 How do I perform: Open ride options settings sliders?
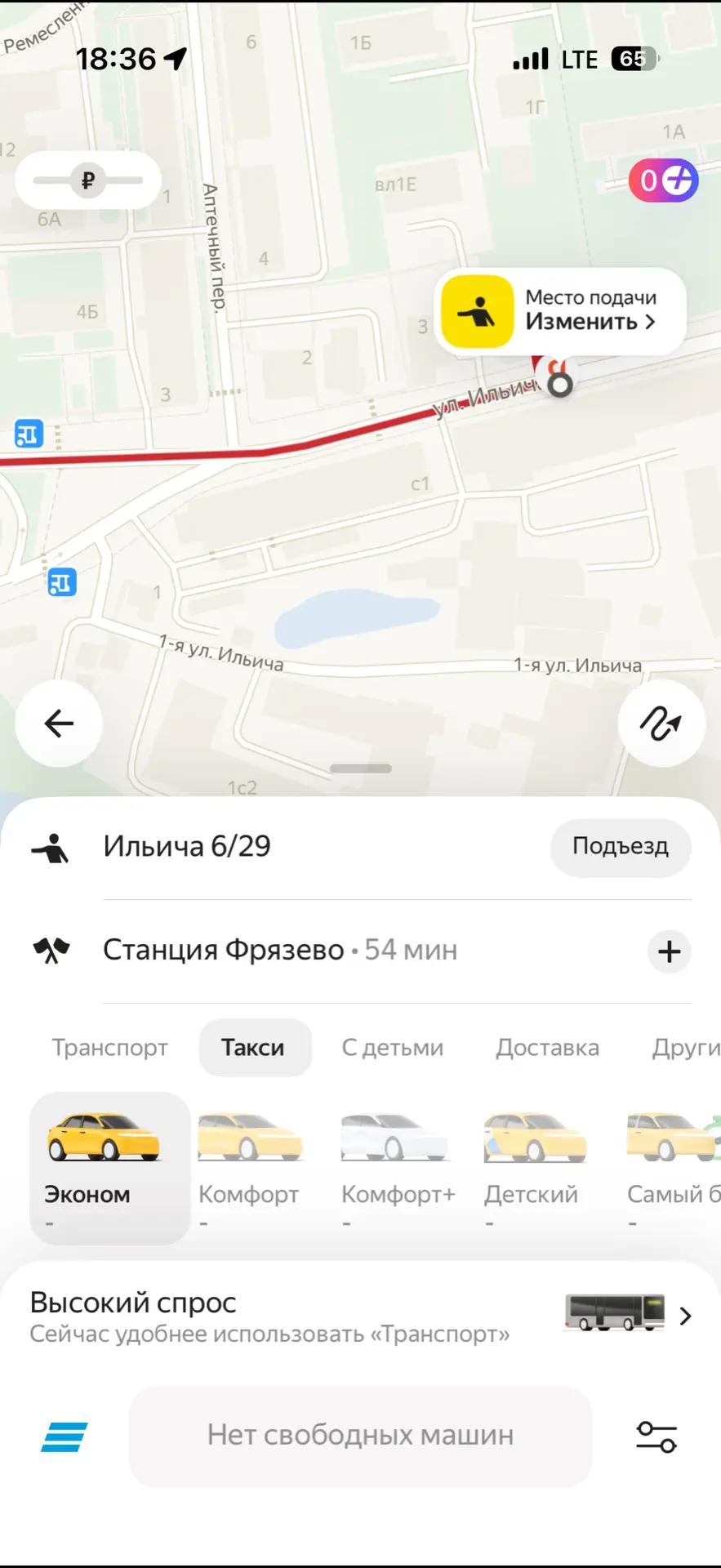pos(656,1437)
